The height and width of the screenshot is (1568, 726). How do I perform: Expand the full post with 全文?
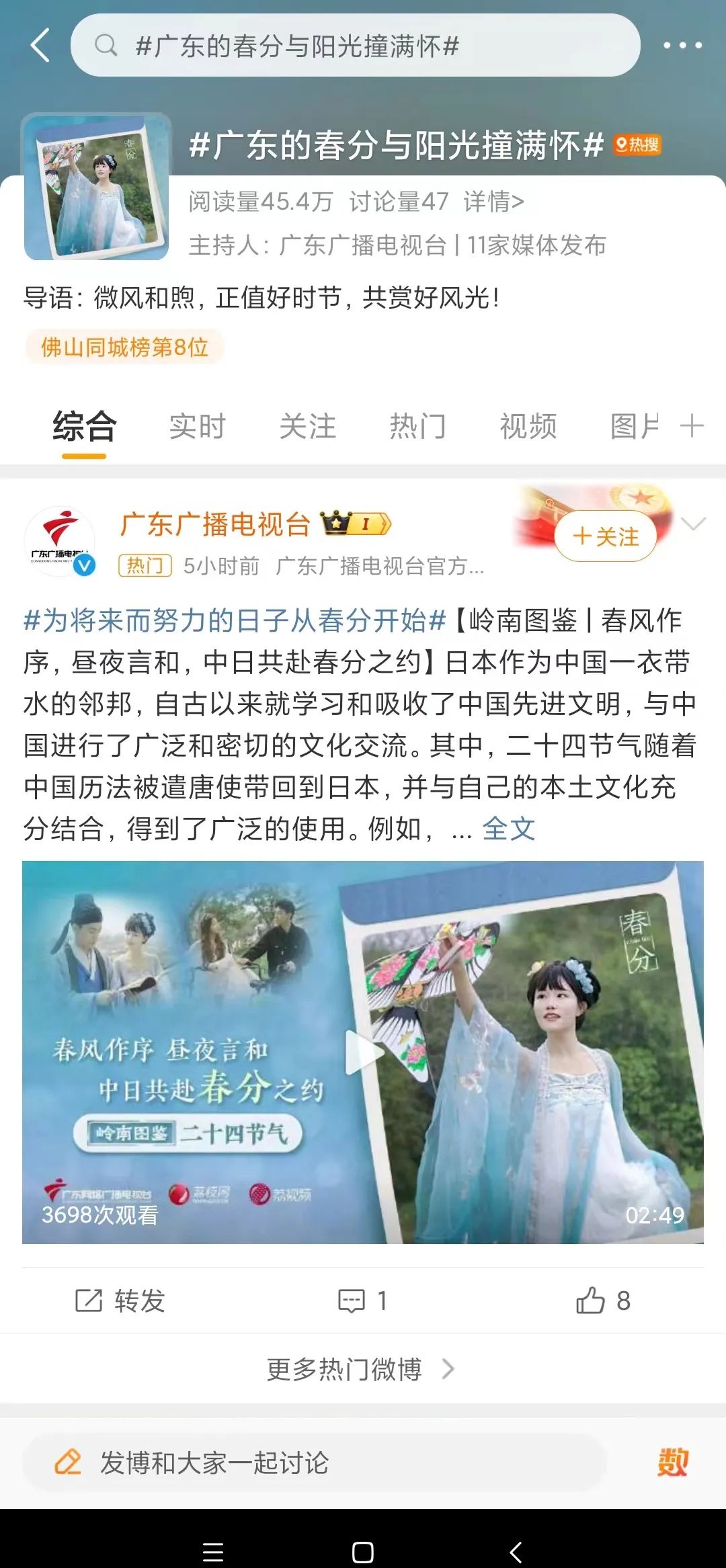coord(508,829)
